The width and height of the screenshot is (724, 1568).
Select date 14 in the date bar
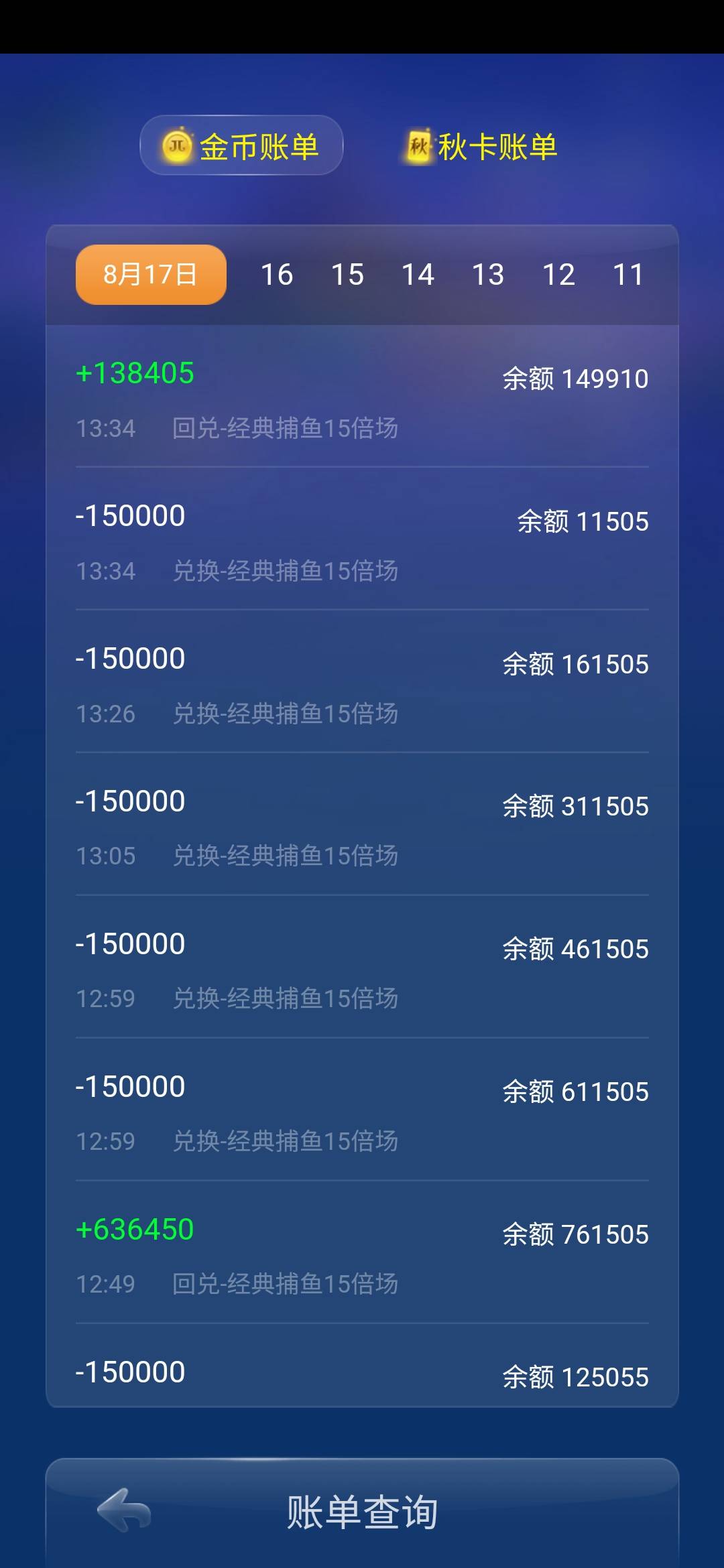(419, 274)
